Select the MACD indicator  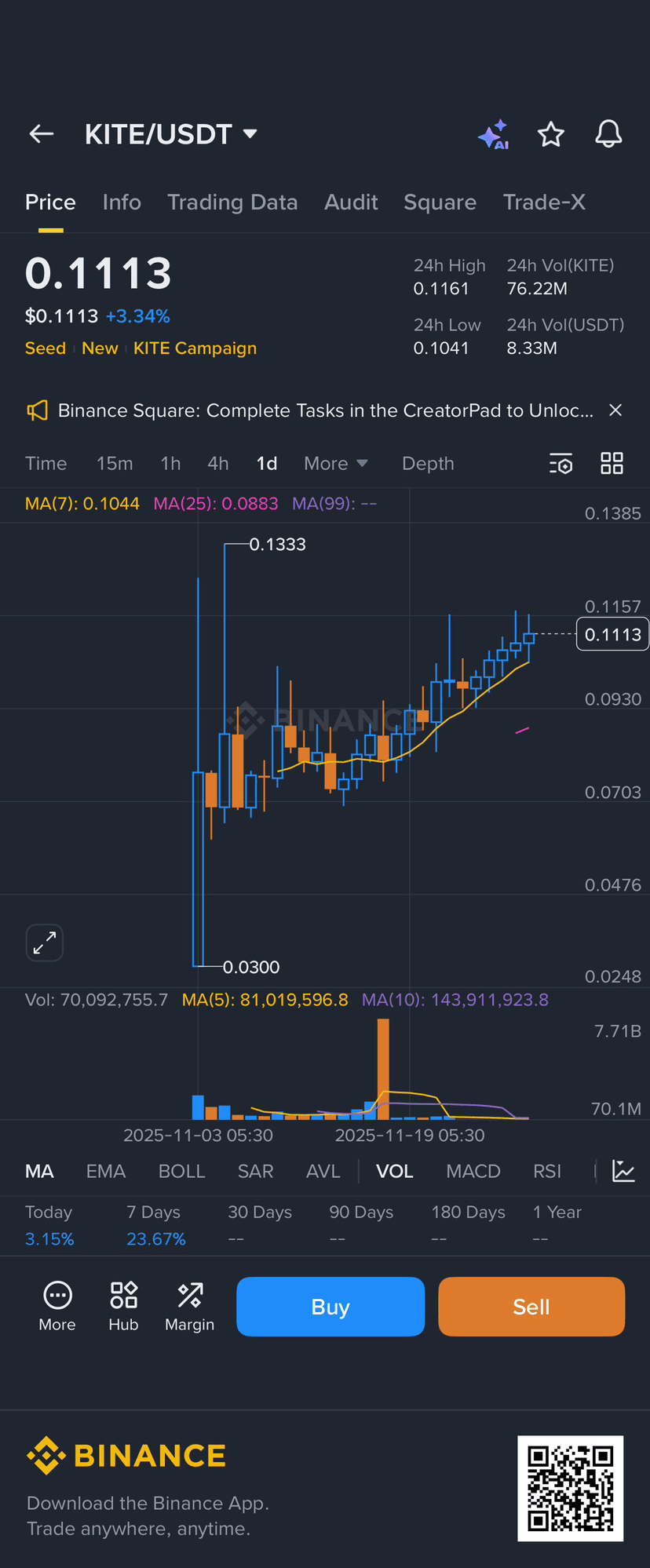click(473, 1172)
